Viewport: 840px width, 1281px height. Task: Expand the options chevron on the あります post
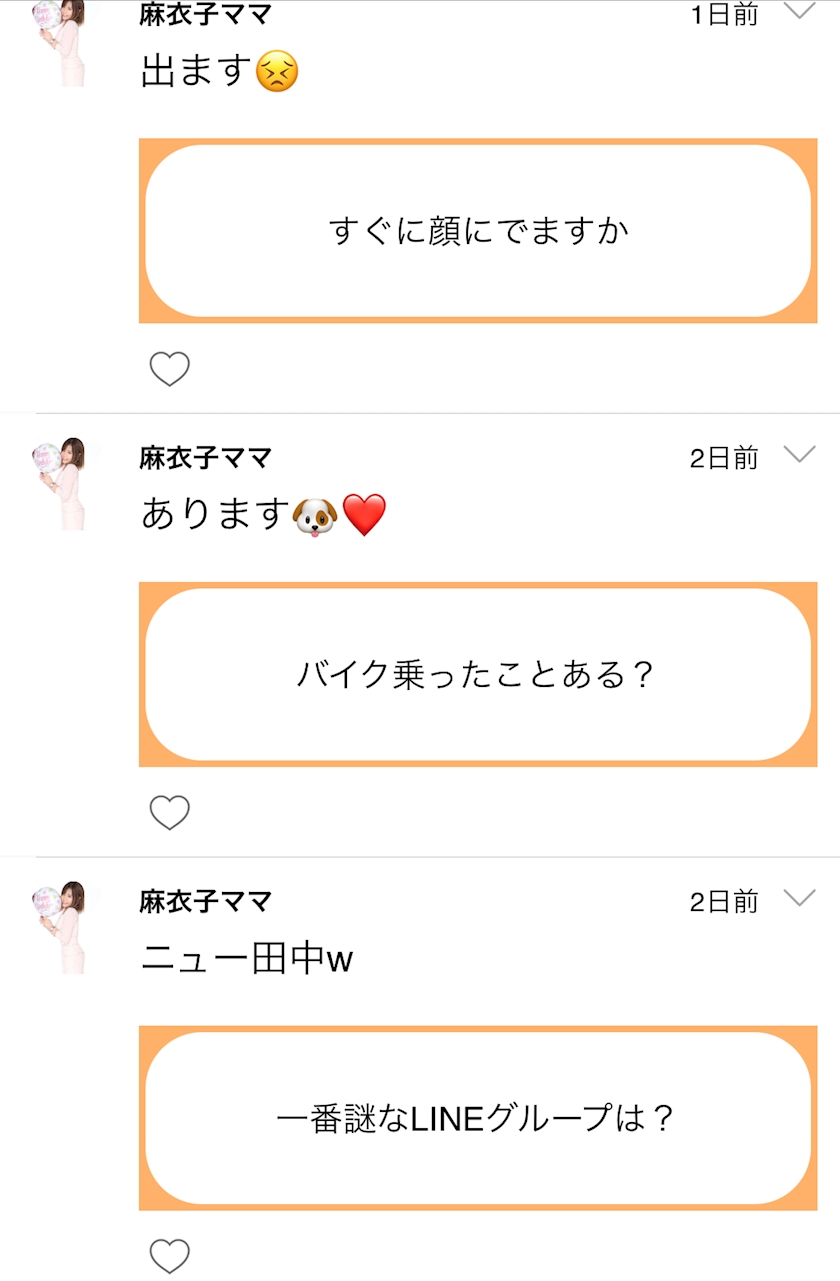799,456
